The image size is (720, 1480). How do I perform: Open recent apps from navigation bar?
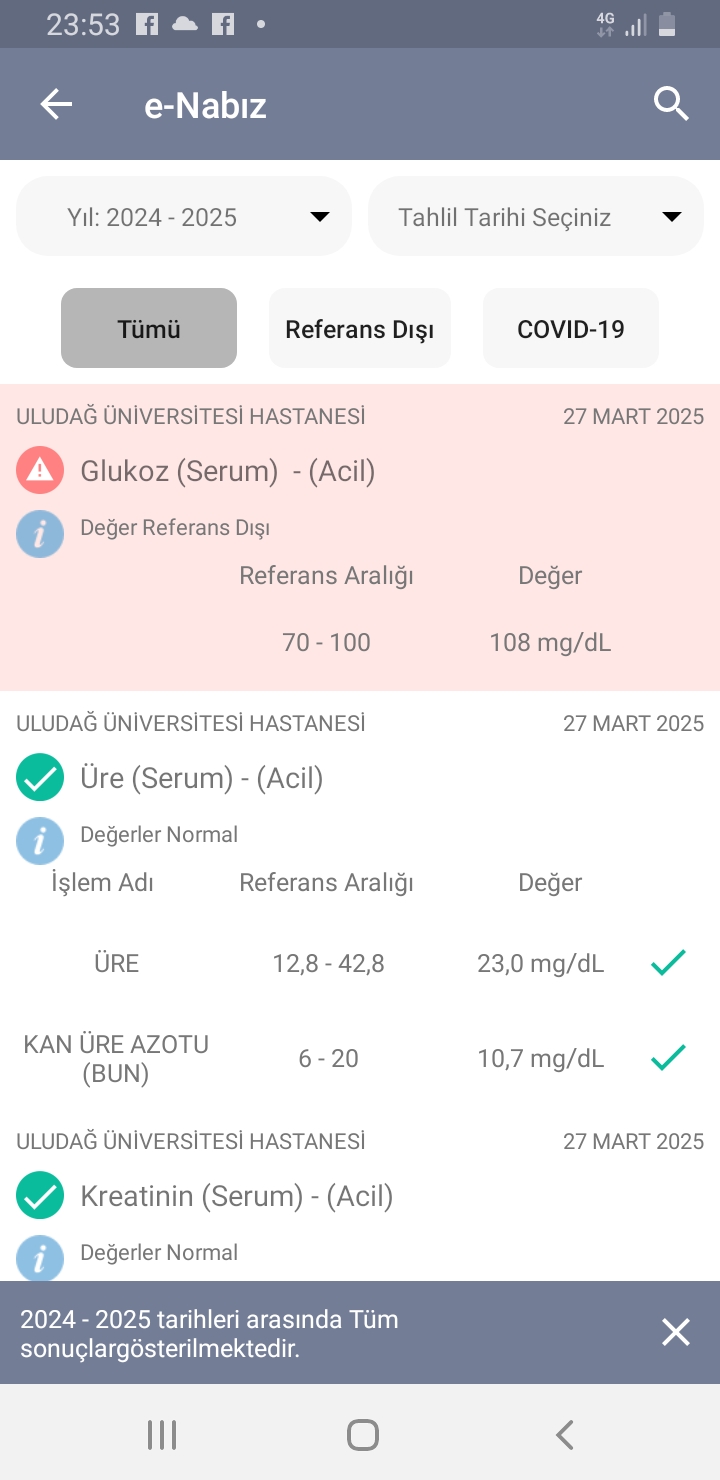pos(162,1435)
